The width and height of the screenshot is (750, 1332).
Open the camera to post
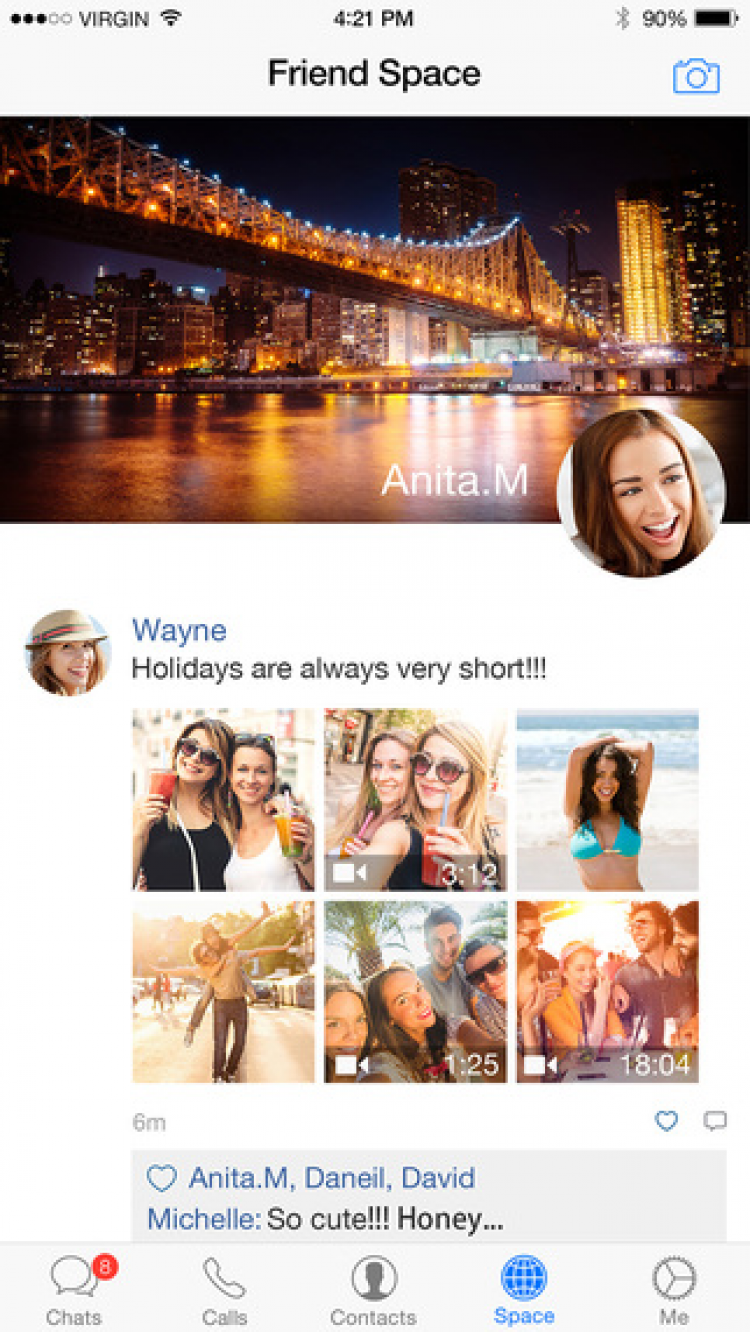point(696,76)
